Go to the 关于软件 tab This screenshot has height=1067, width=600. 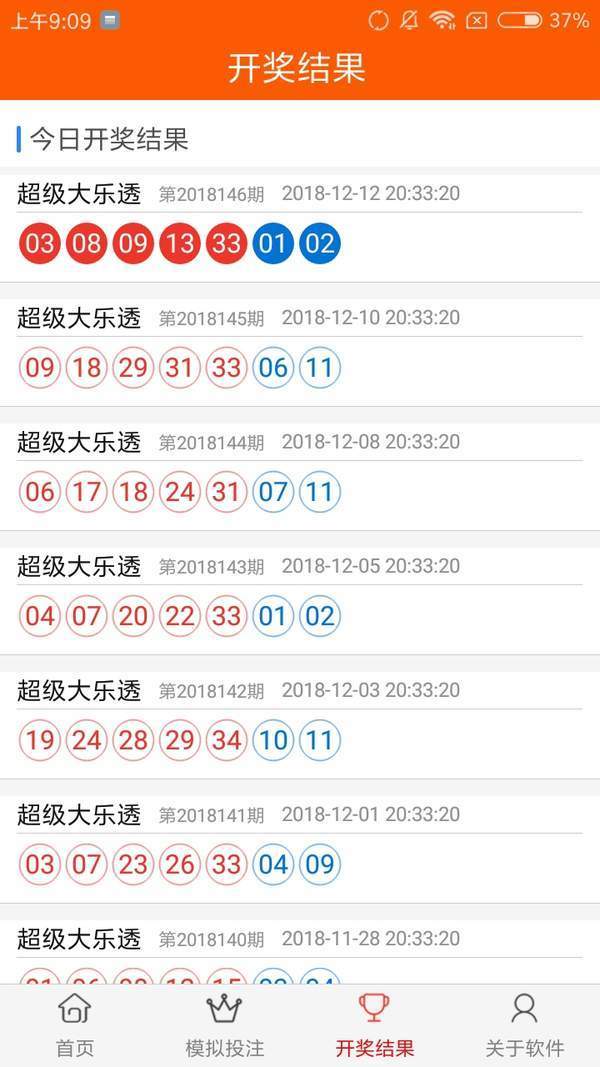coord(524,1025)
